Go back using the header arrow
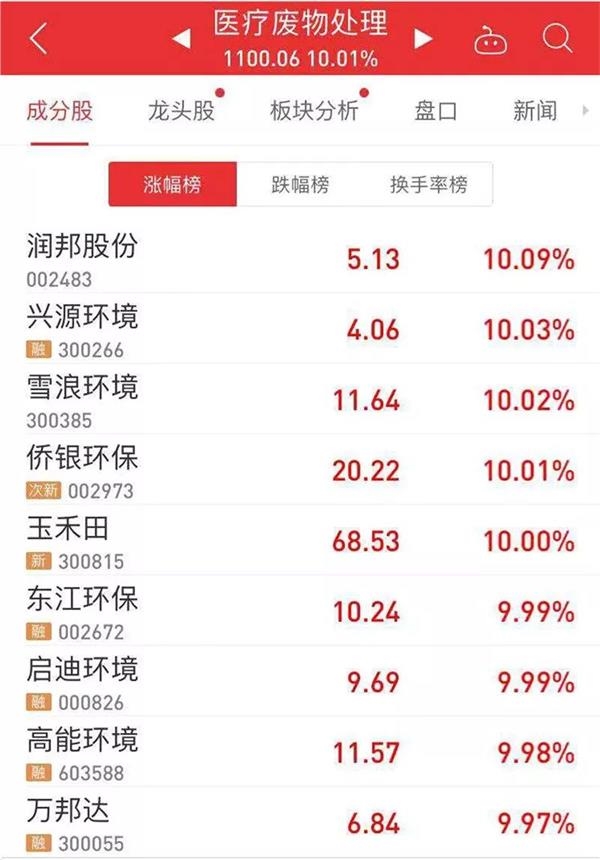Viewport: 600px width, 860px height. tap(38, 39)
